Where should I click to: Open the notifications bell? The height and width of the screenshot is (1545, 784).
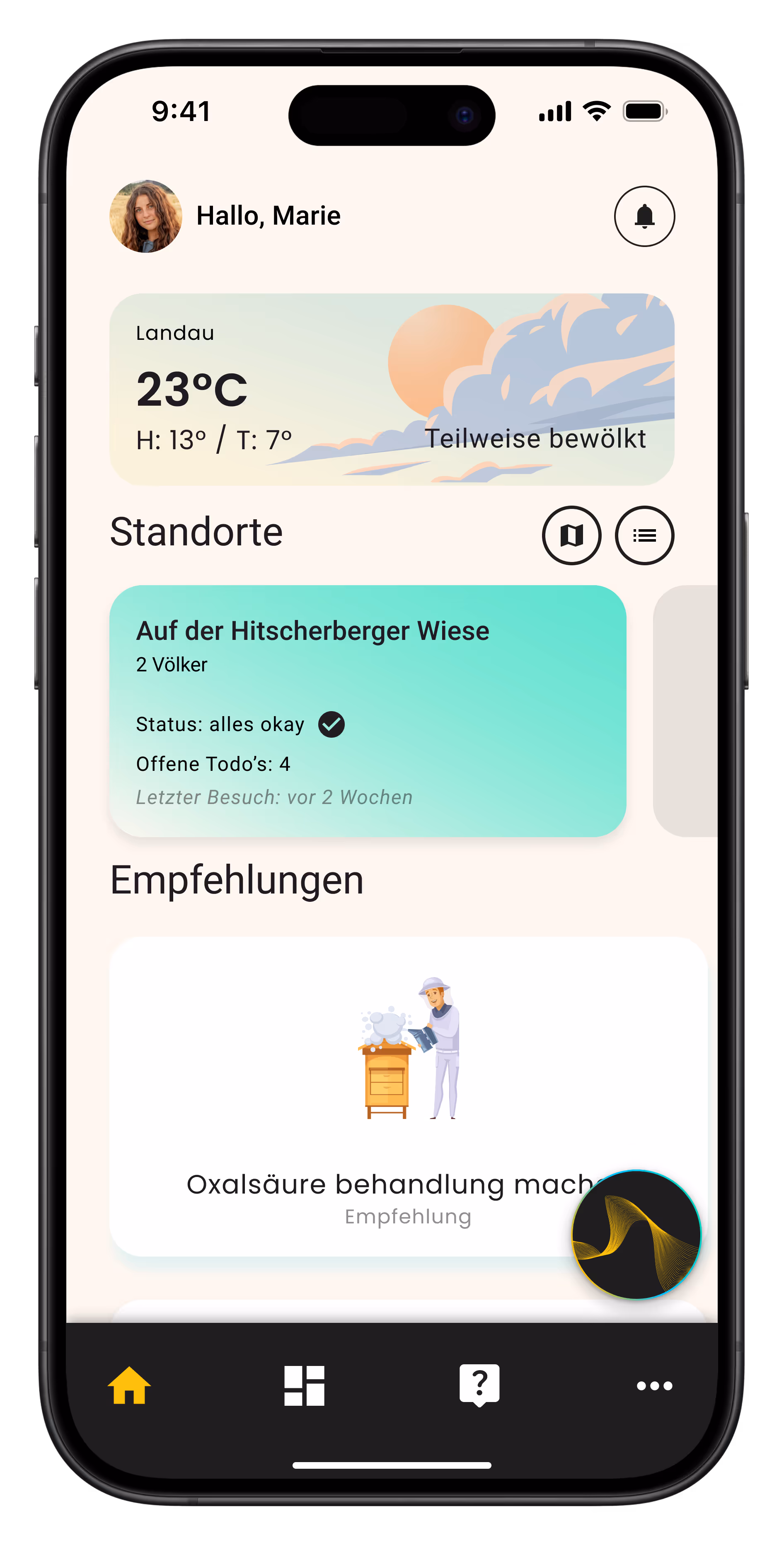(x=644, y=216)
